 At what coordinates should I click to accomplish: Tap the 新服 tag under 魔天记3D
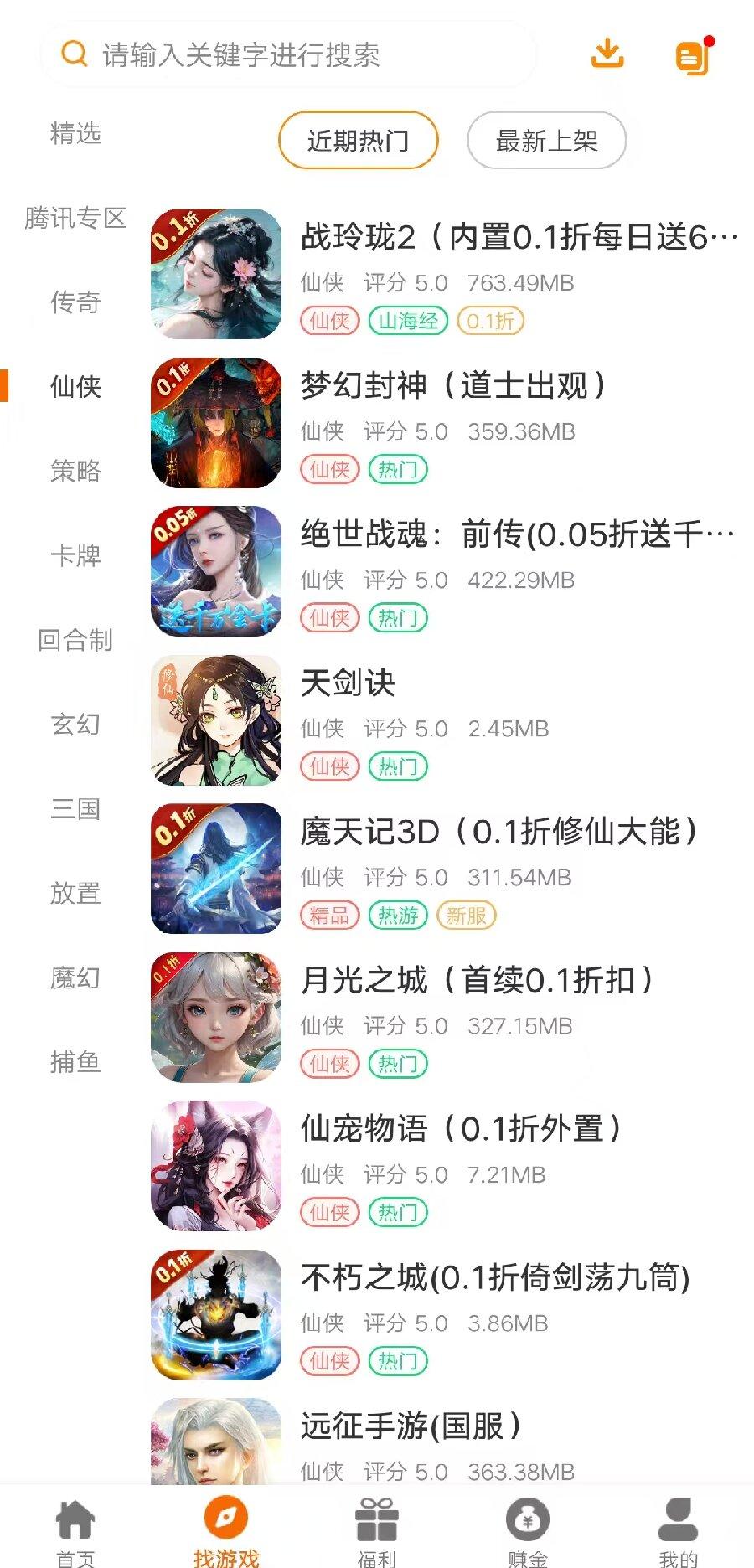pyautogui.click(x=466, y=915)
